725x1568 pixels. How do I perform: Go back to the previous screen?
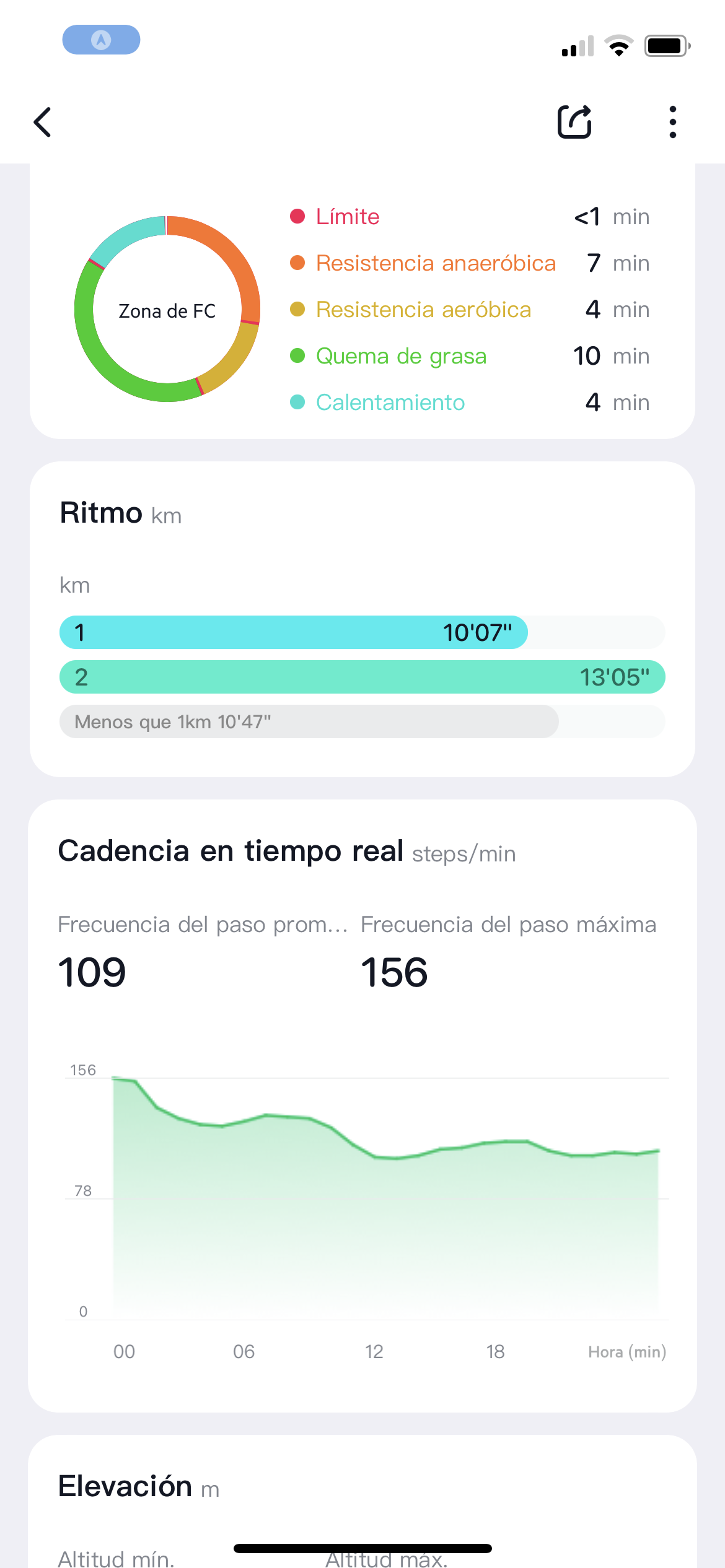point(42,122)
